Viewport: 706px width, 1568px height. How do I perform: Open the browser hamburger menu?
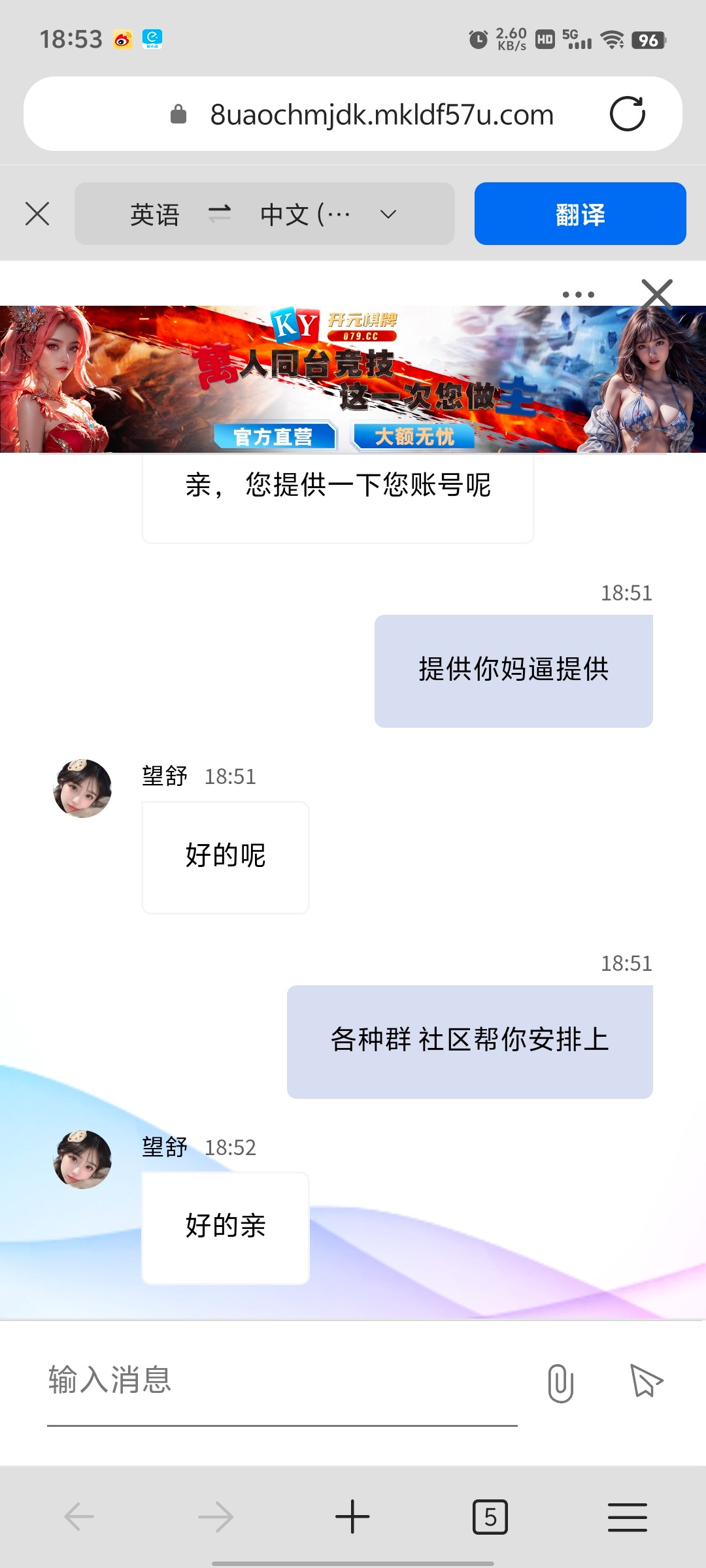627,1516
